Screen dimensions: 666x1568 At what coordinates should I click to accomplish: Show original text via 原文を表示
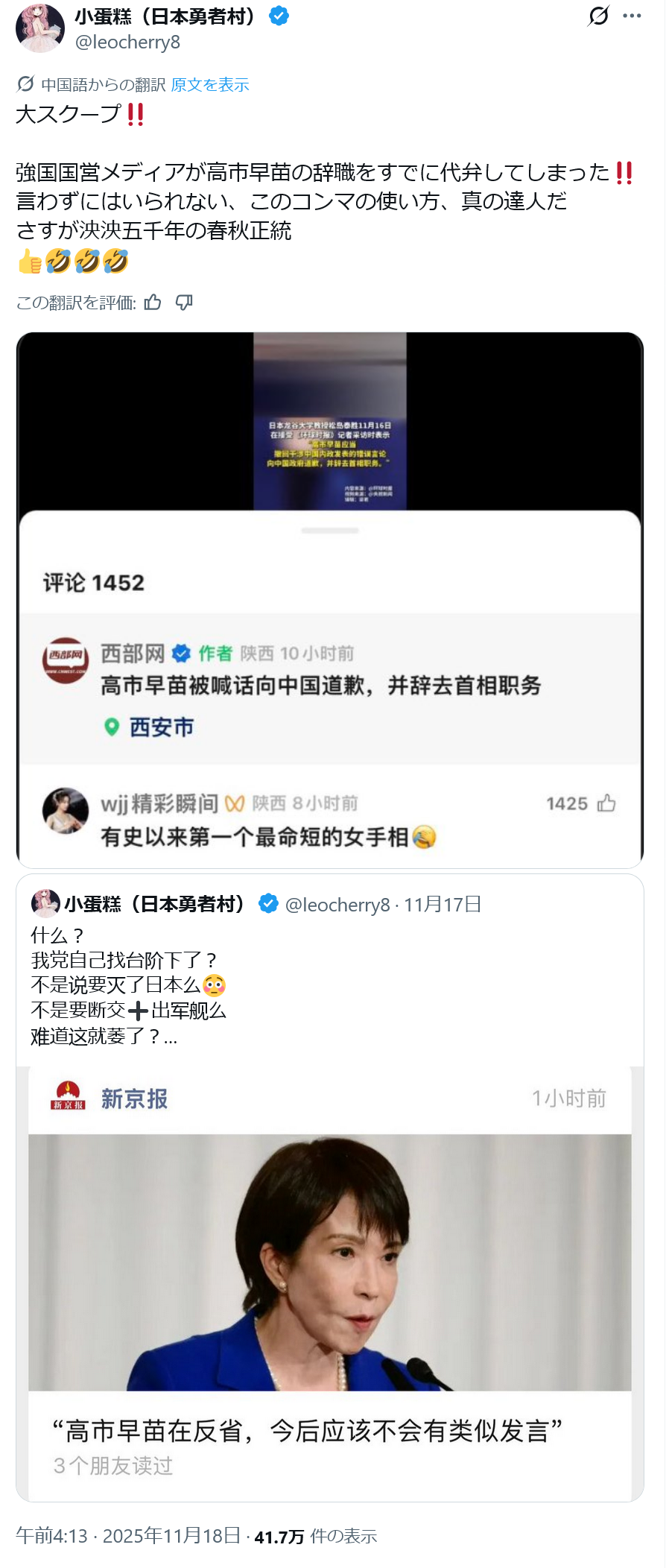[x=210, y=85]
